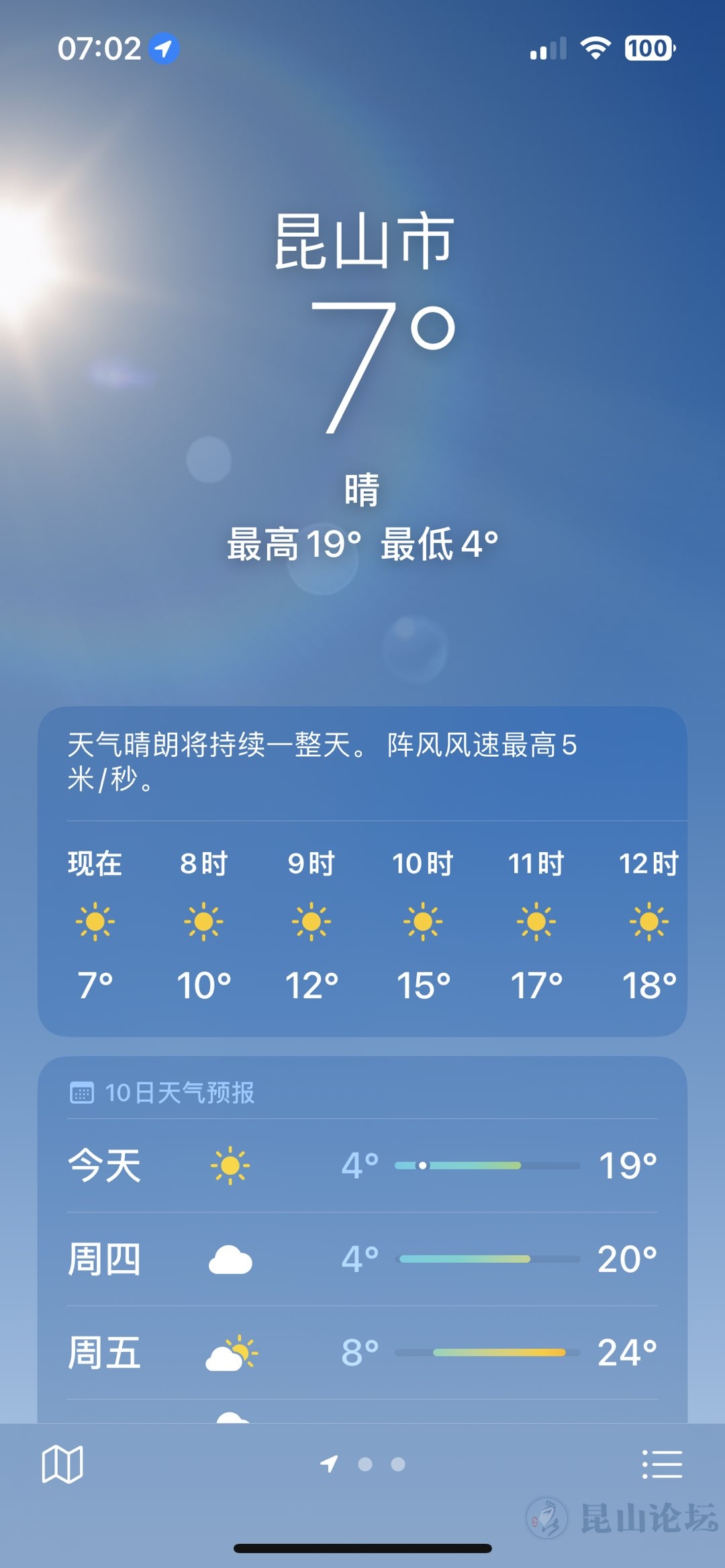Tap the page indicator dots
Screen dimensions: 725x1568
(x=364, y=1464)
